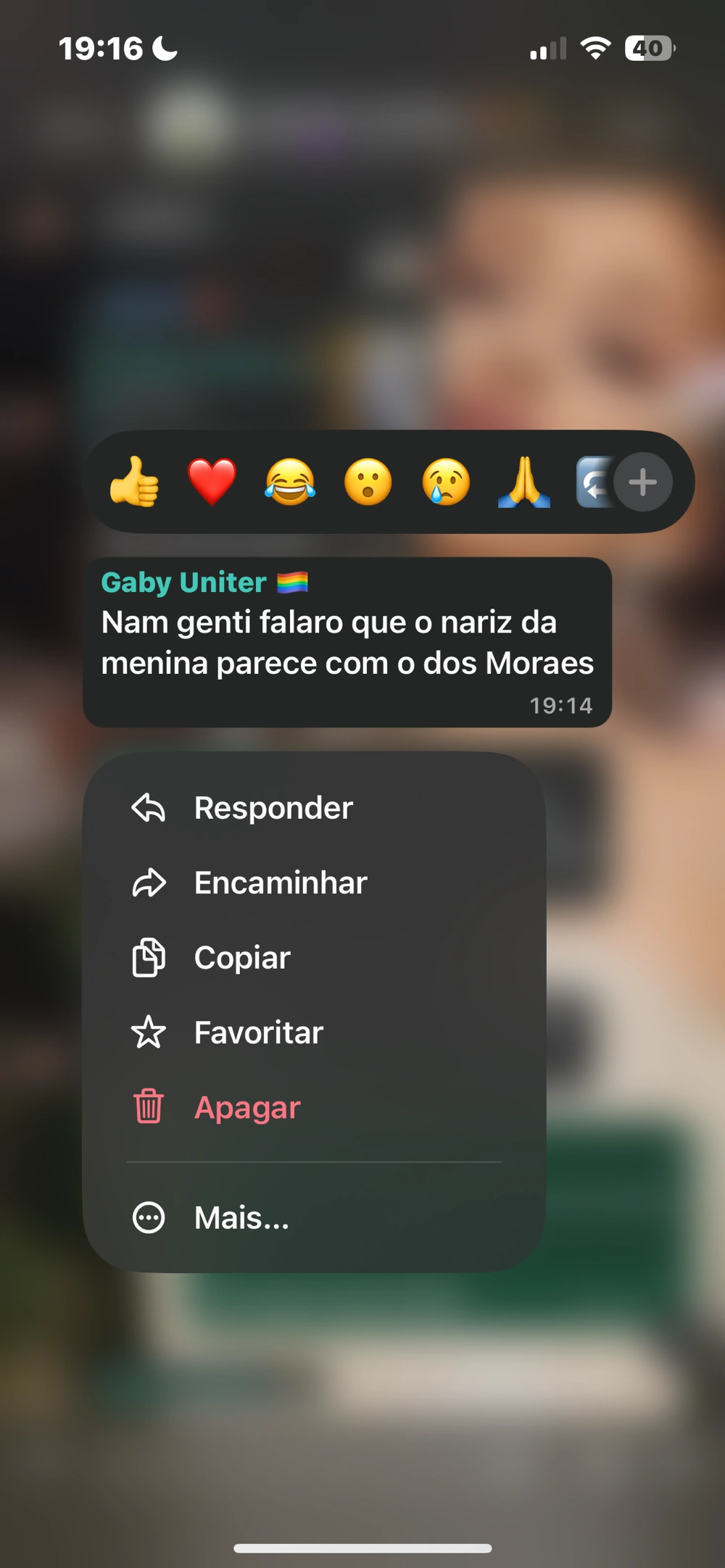React with surprised face emoji
This screenshot has height=1568, width=725.
click(368, 483)
